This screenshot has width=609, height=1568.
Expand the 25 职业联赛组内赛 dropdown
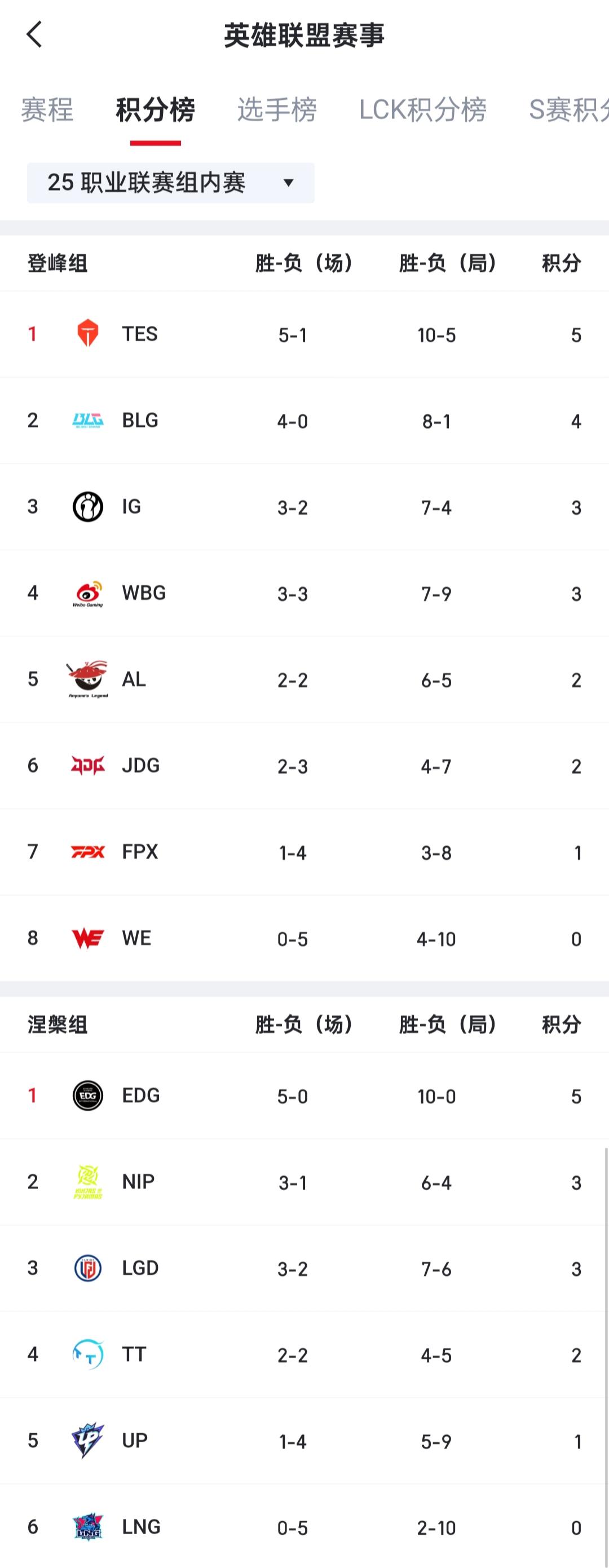(170, 183)
